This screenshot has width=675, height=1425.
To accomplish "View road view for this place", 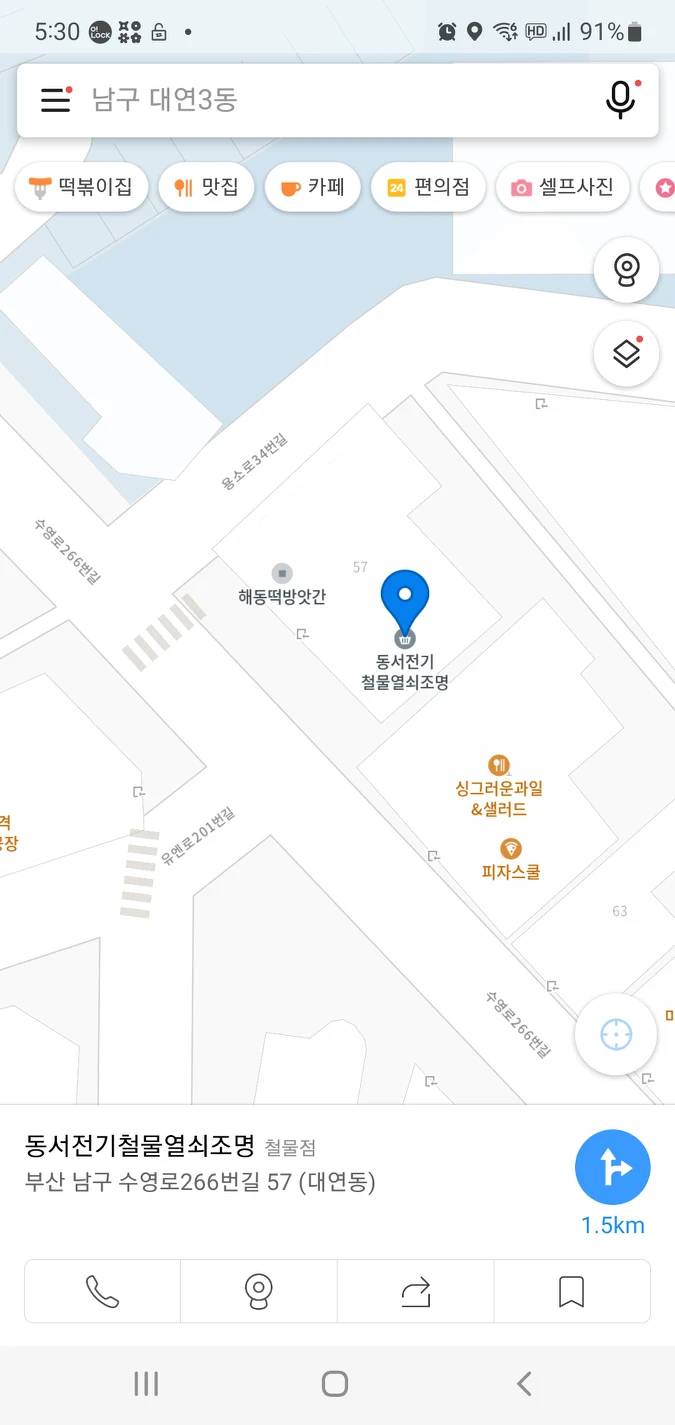I will [x=259, y=1291].
